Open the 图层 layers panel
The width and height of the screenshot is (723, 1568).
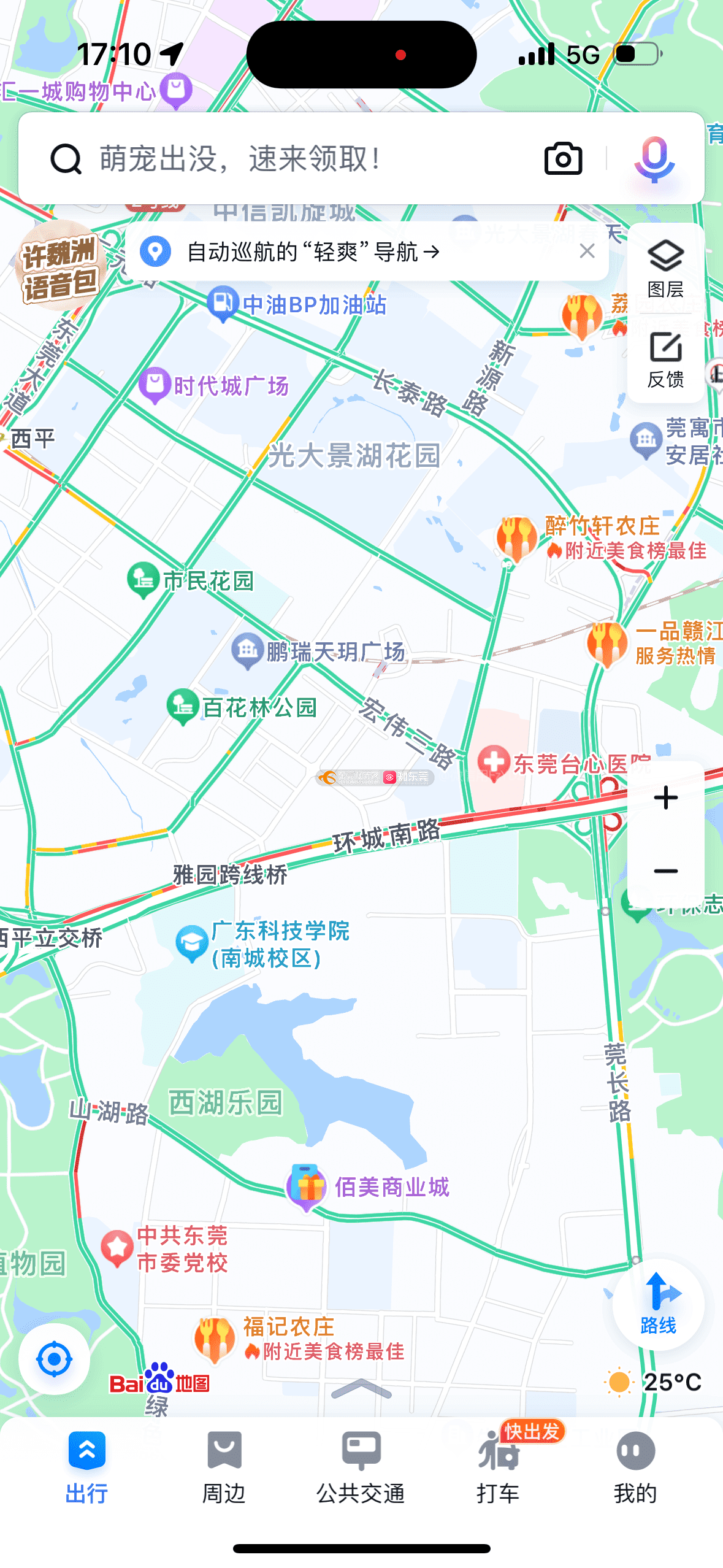tap(665, 268)
